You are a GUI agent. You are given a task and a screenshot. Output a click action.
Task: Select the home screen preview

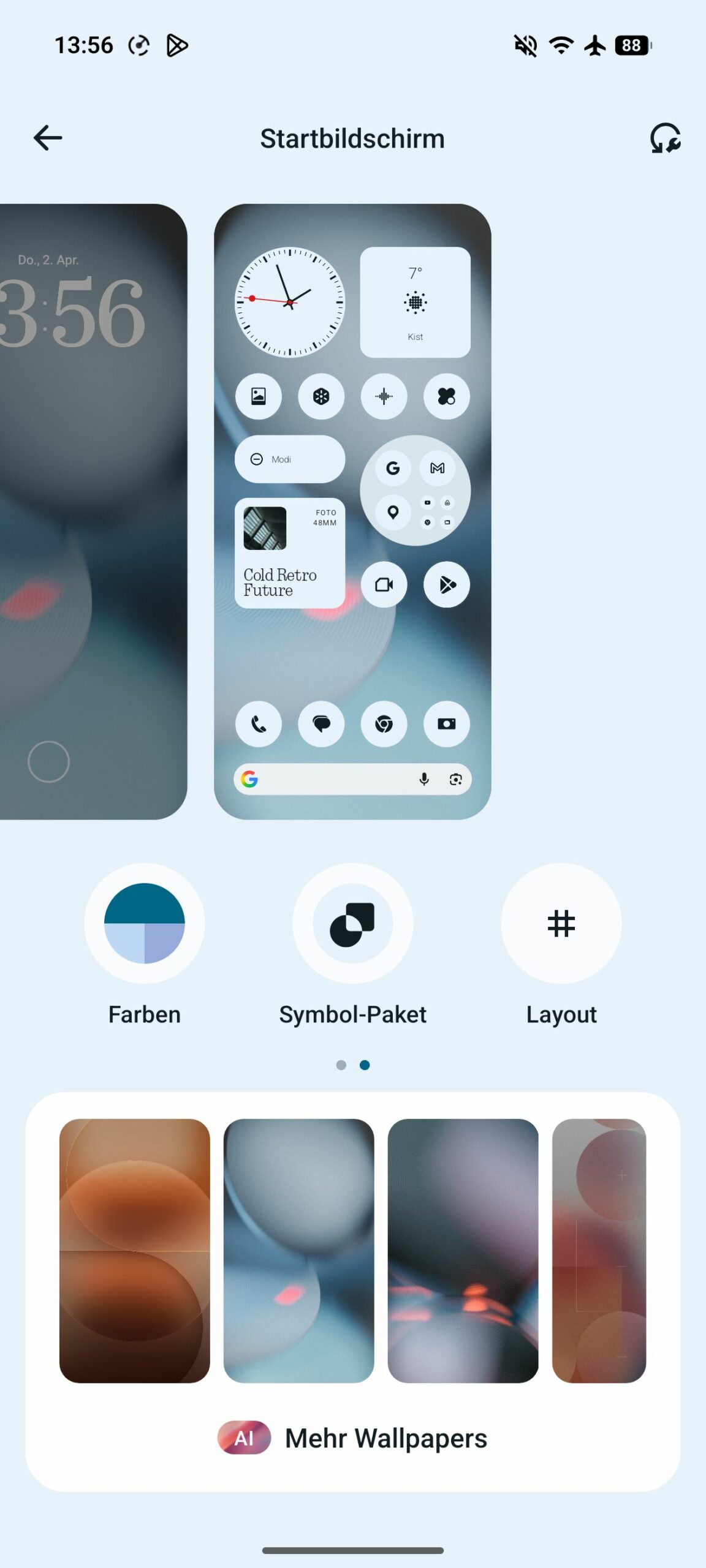(x=352, y=511)
